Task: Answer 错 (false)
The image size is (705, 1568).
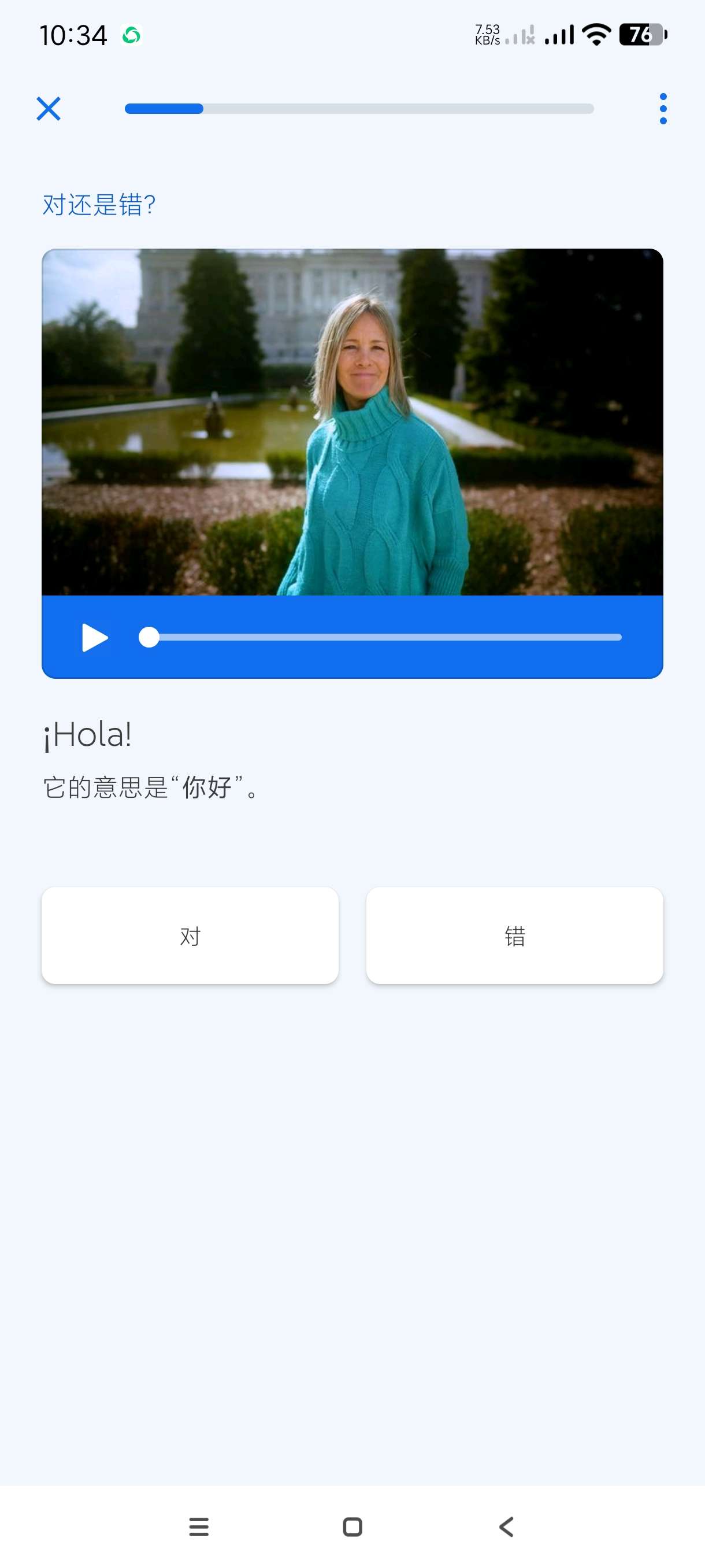Action: pos(514,935)
